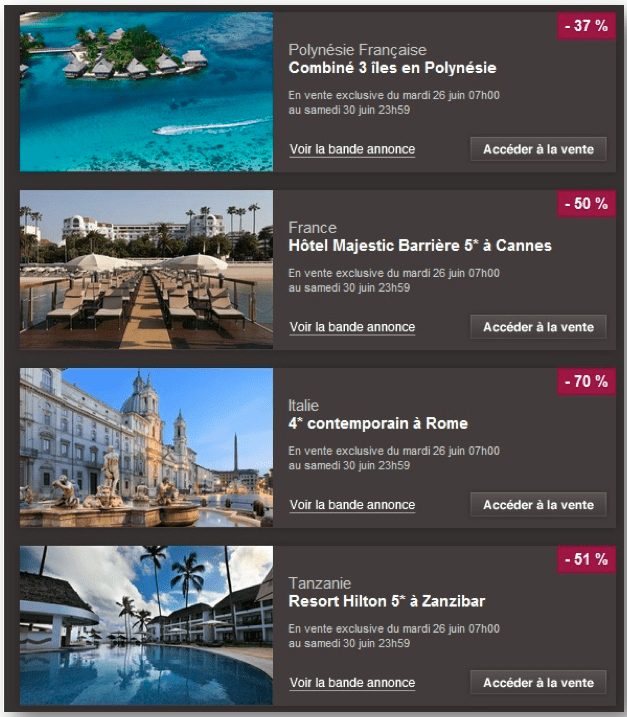627x717 pixels.
Task: Open Voir la bande annonce for Cannes hotel
Action: 352,327
